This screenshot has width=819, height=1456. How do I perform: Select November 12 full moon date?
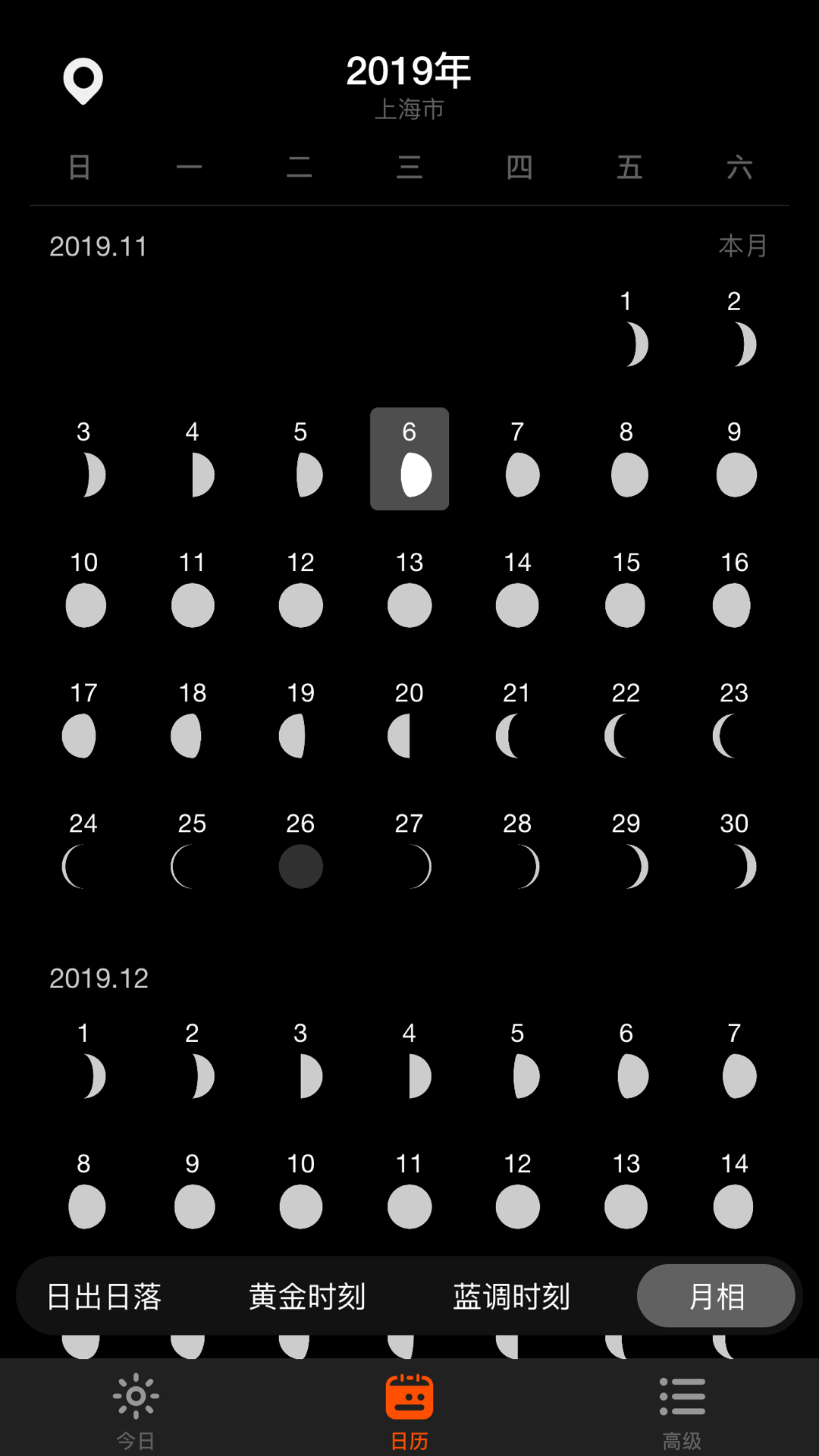click(301, 590)
